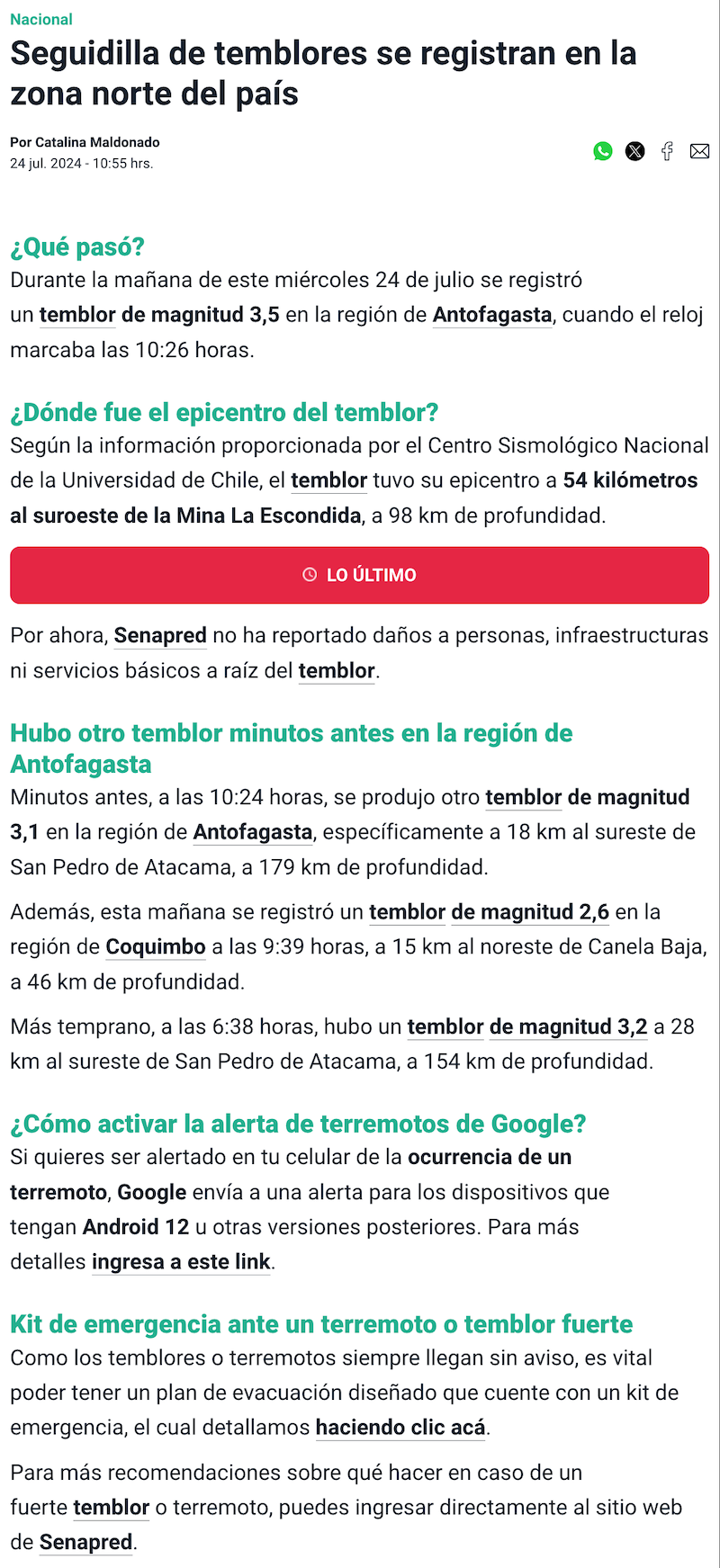
Task: Tap the red LO ÚLTIMO button
Action: pyautogui.click(x=359, y=575)
